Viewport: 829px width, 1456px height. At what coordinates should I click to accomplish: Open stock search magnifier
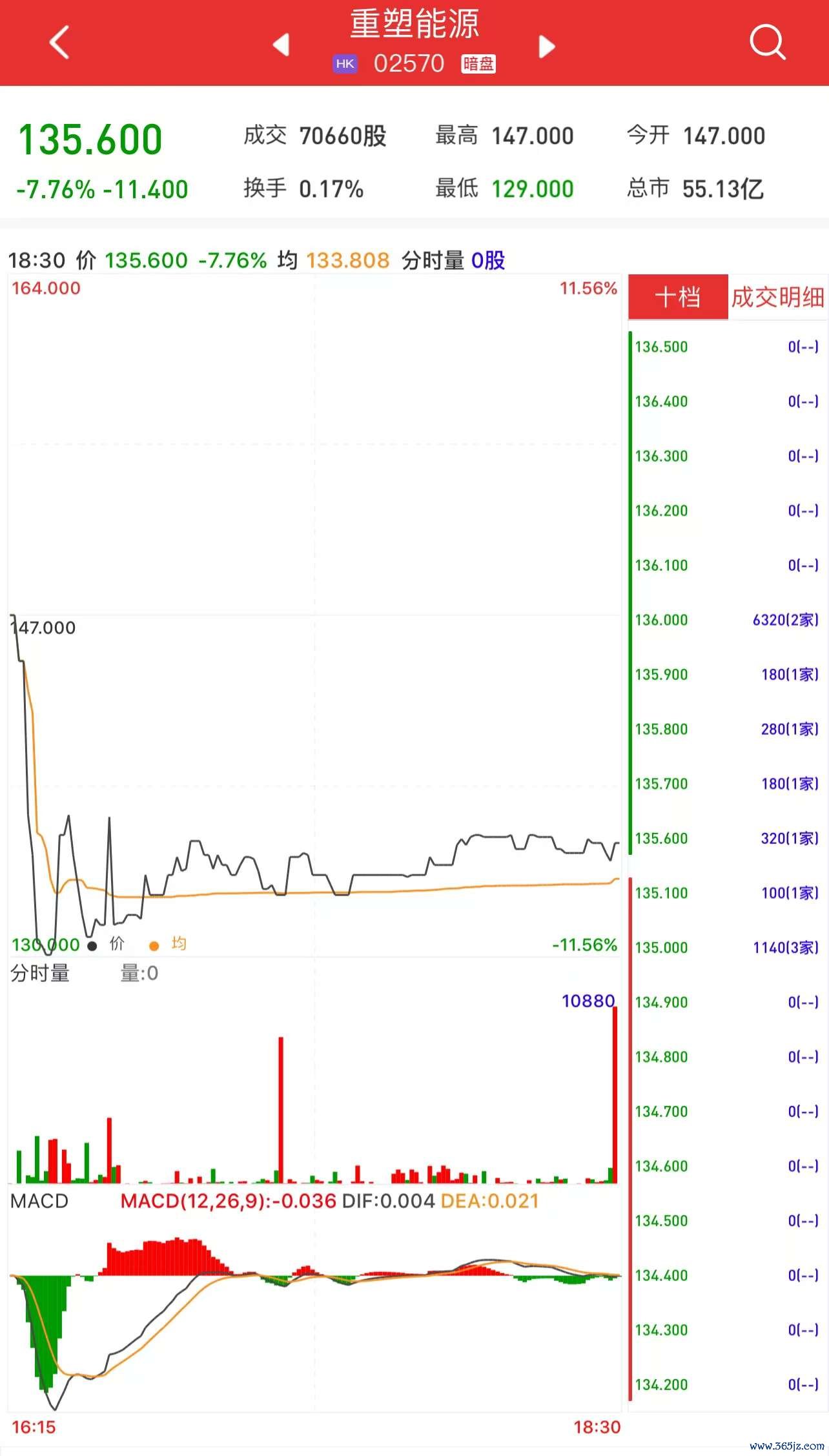pos(767,43)
